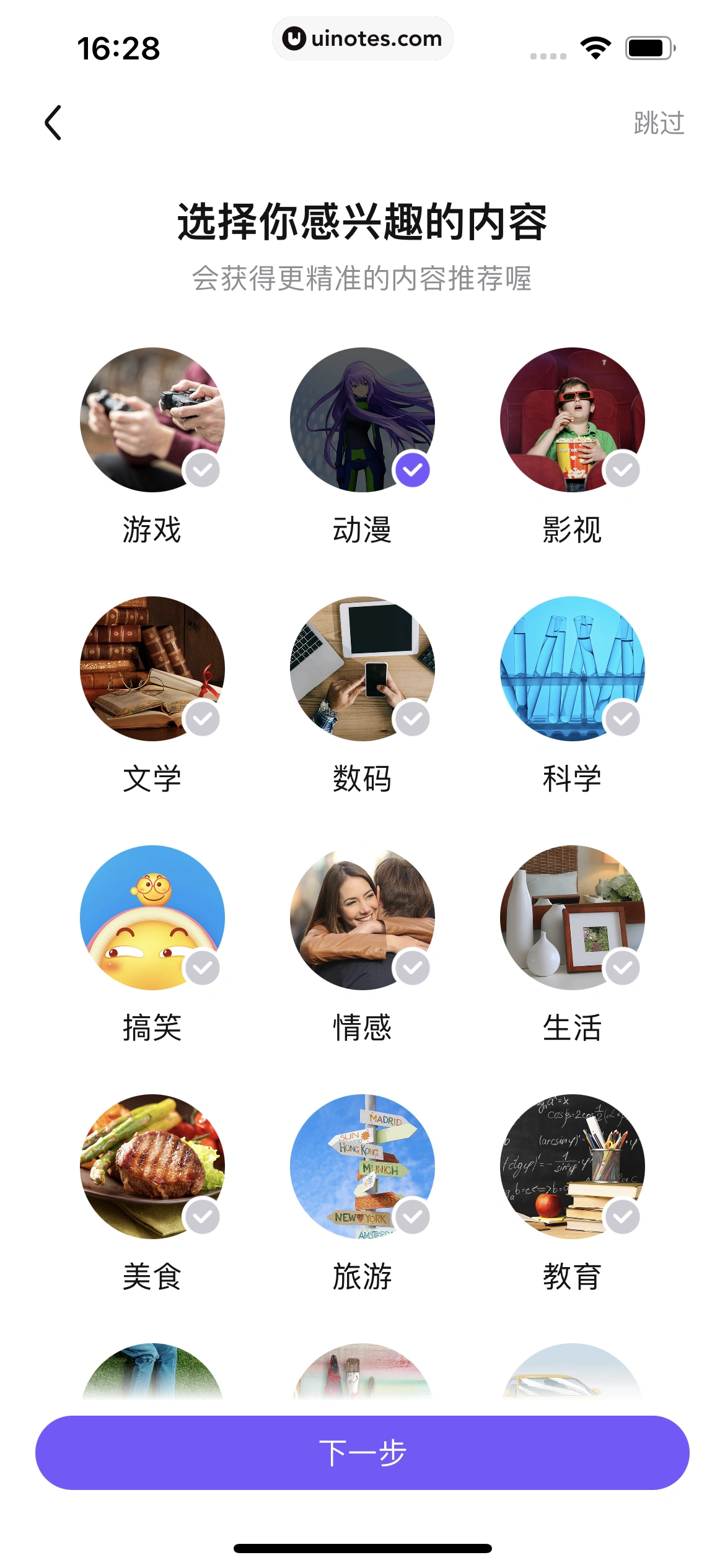Skip interest selection via 跳过
The height and width of the screenshot is (1568, 725).
point(658,123)
